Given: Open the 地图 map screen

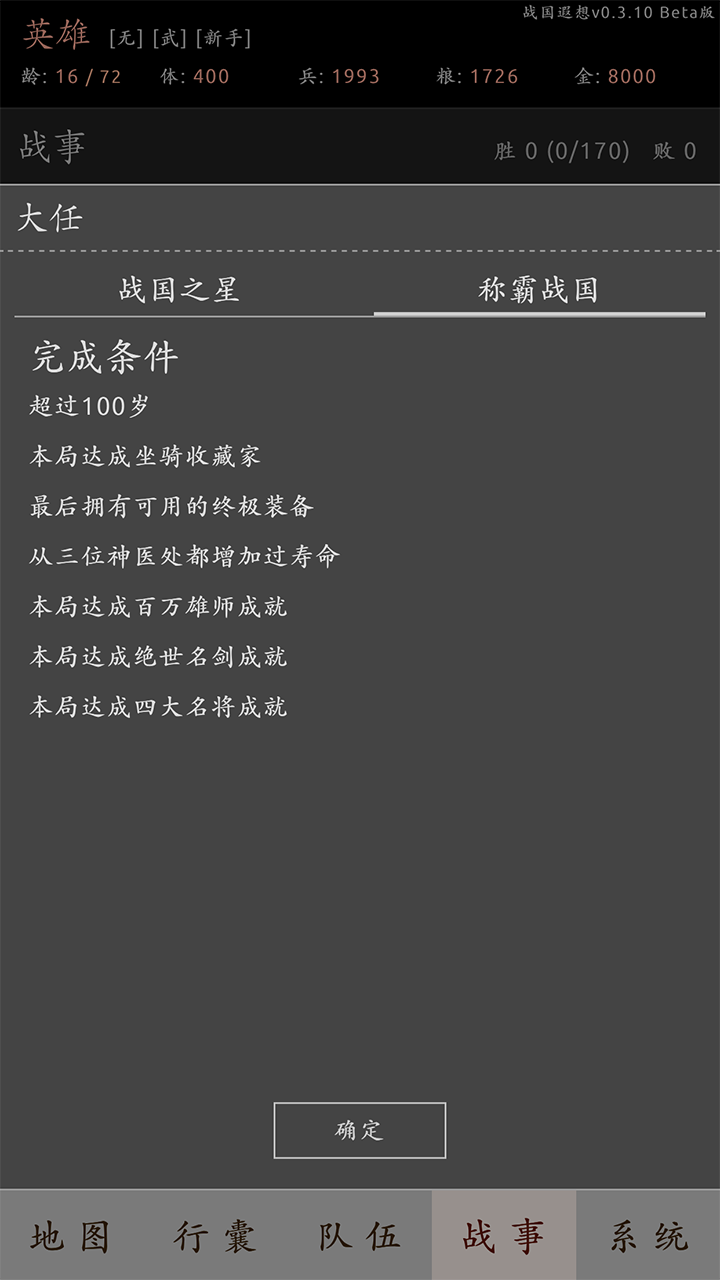Looking at the screenshot, I should point(71,1236).
